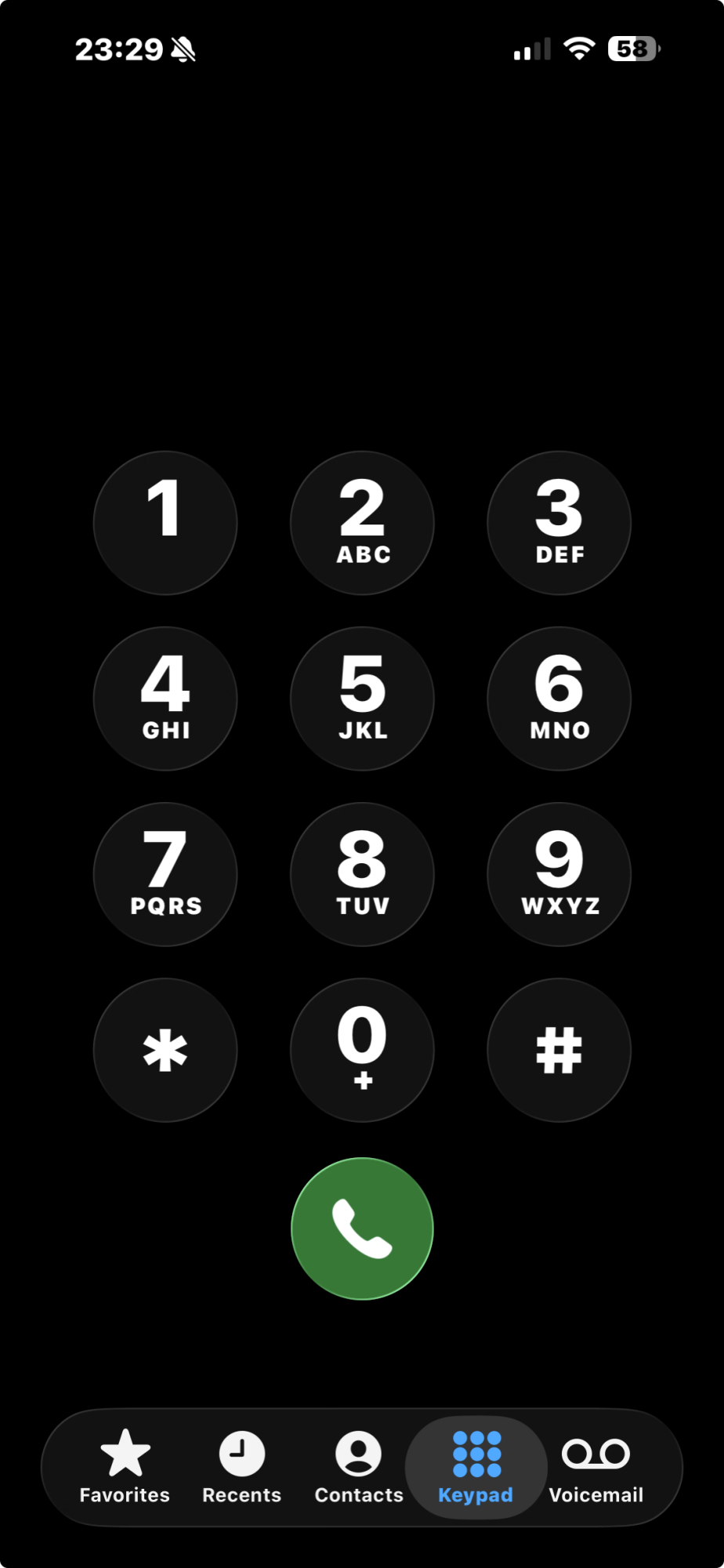Enter the 9 WXYZ digit
The width and height of the screenshot is (724, 1568).
tap(559, 874)
